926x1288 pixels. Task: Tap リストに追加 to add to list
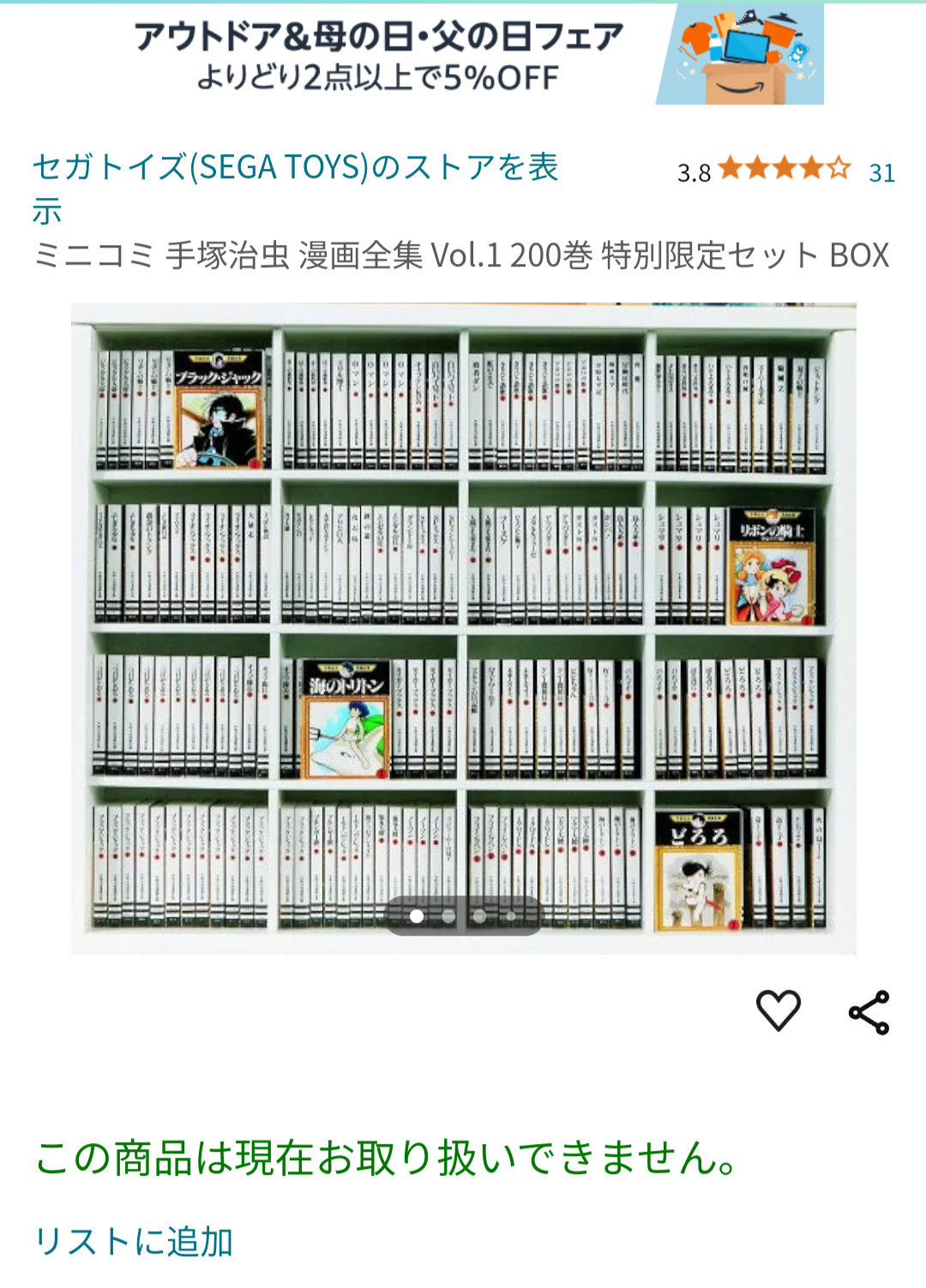[134, 1241]
